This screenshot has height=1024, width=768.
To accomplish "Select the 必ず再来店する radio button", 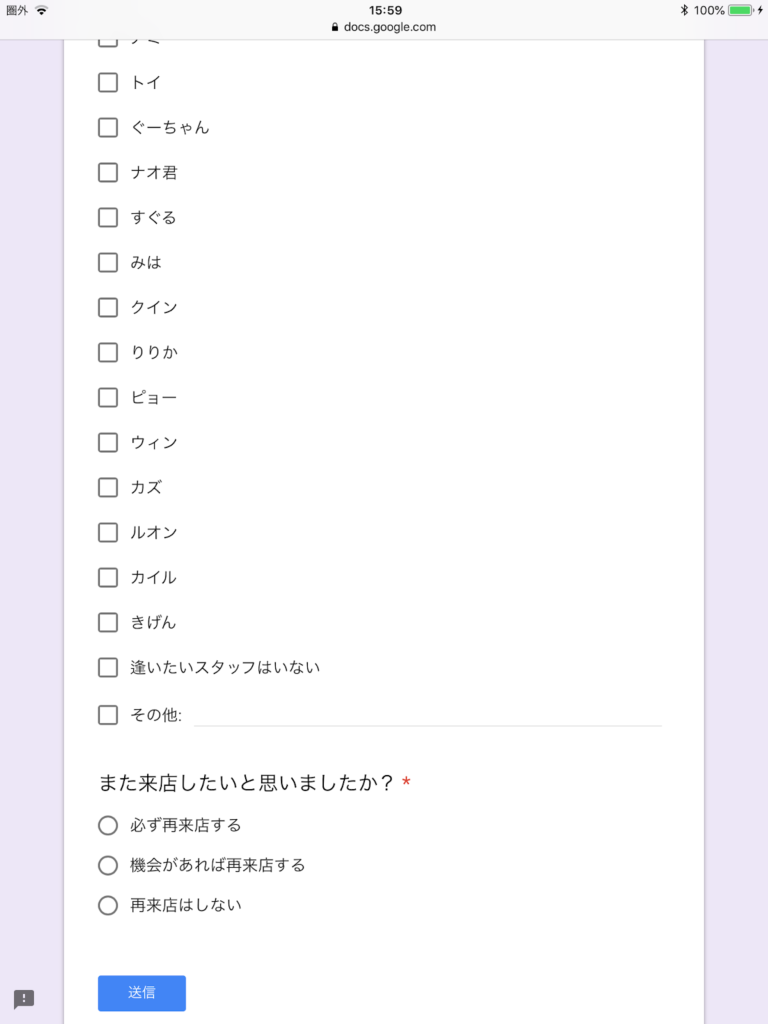I will pos(107,825).
